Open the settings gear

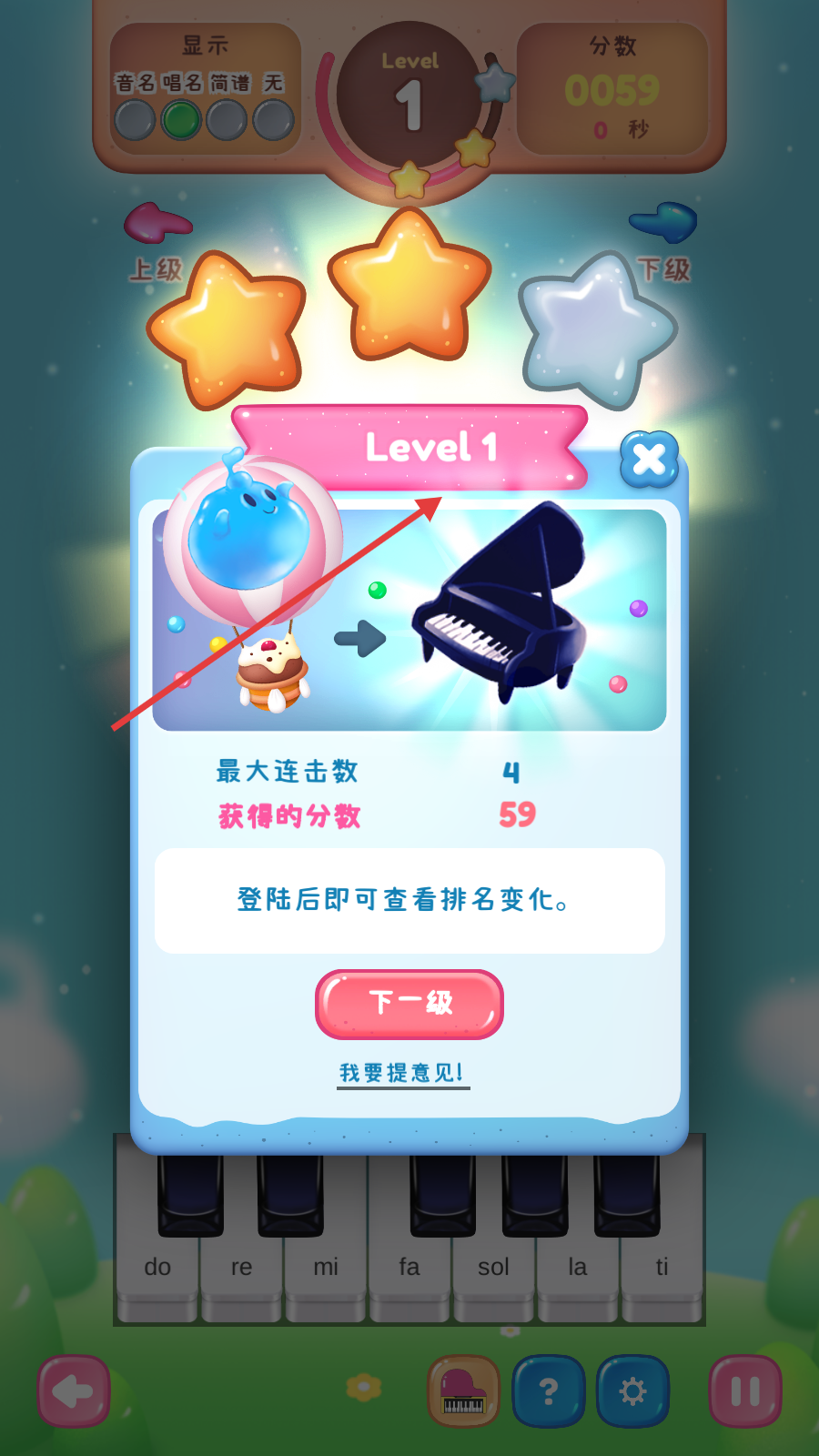(x=632, y=1390)
